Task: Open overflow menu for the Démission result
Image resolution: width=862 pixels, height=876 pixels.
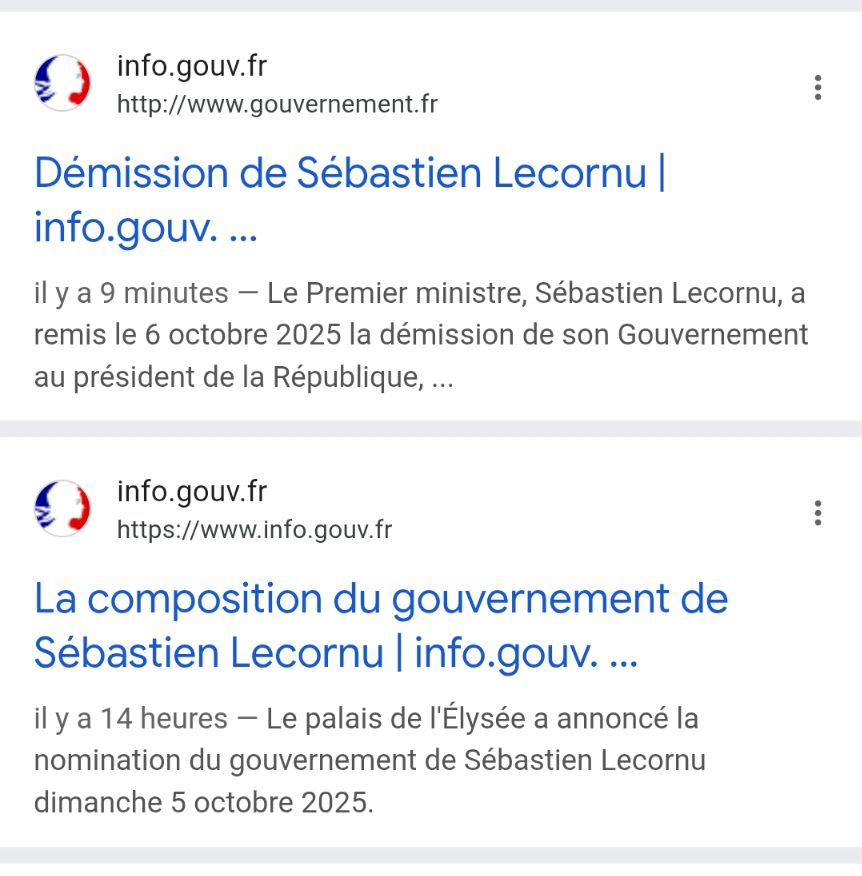Action: click(x=817, y=87)
